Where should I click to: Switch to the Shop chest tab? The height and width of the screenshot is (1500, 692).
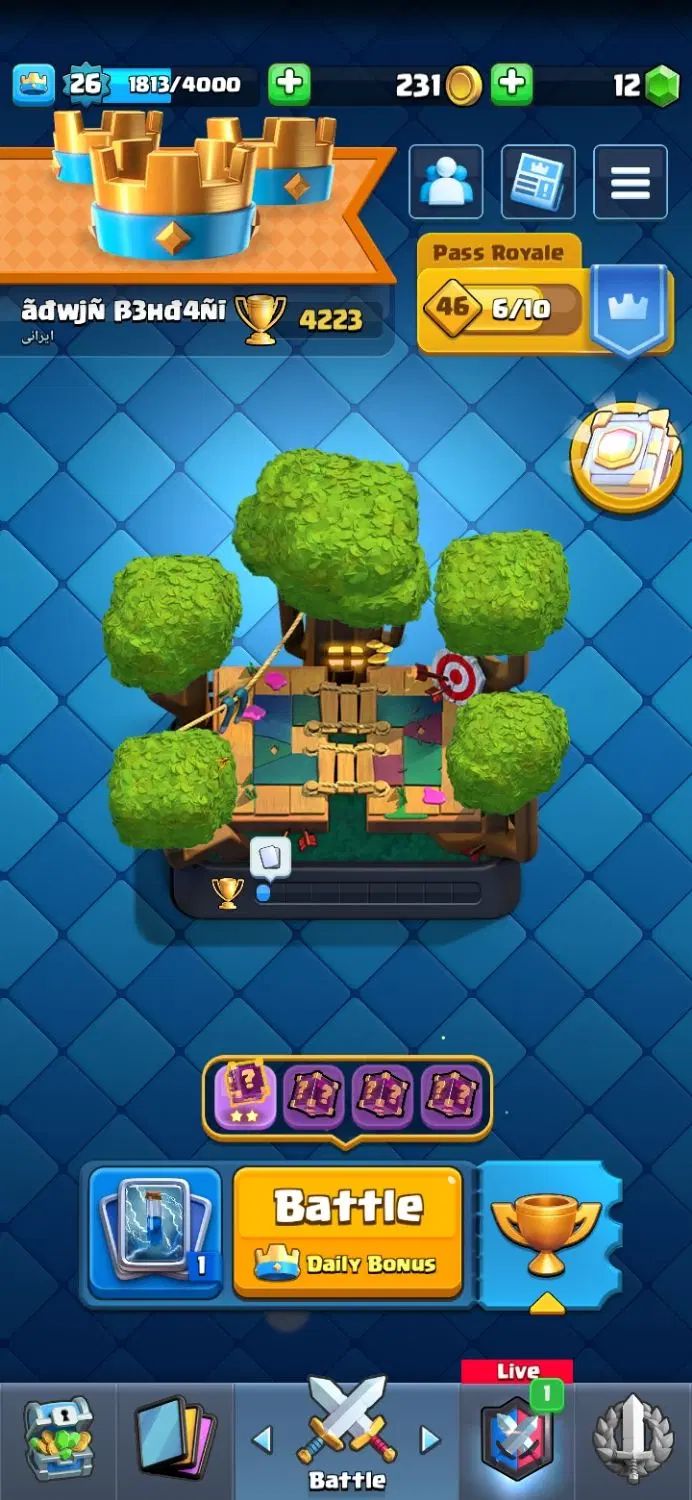[58, 1440]
